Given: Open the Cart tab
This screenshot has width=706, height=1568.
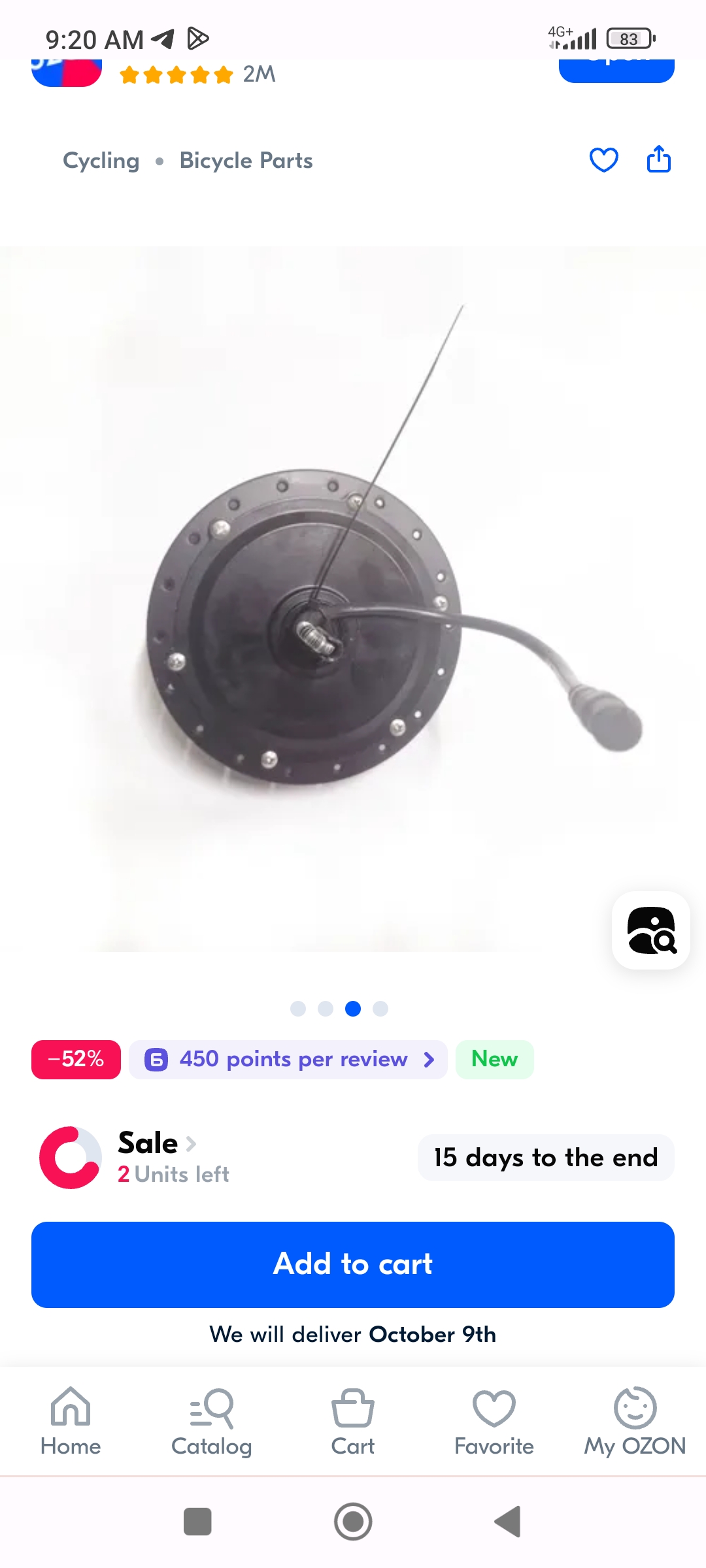Looking at the screenshot, I should tap(353, 1422).
